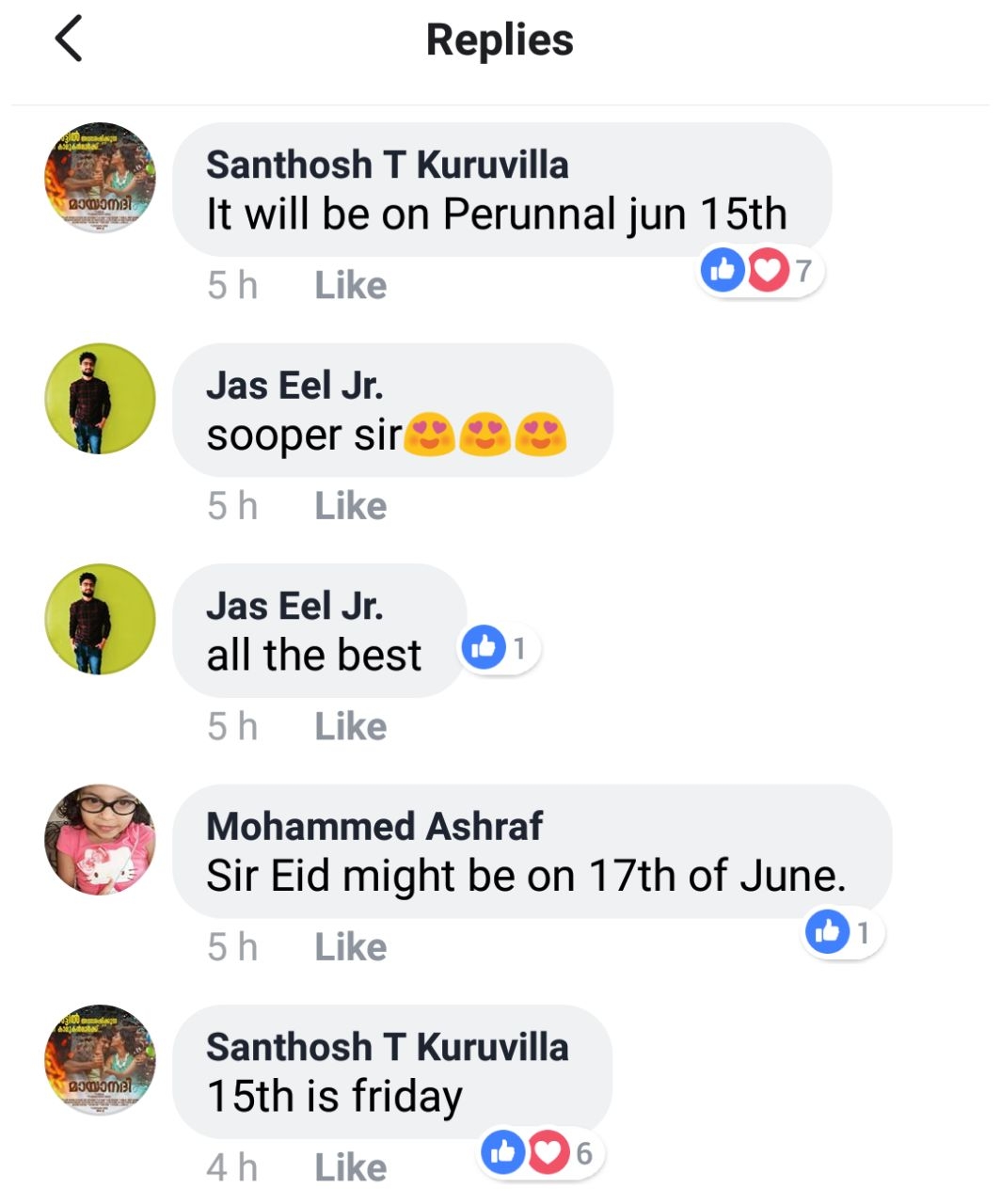Viewport: 1001px width, 1204px height.
Task: View reactions on 'It will be on Perunnal' reply
Action: click(x=760, y=271)
